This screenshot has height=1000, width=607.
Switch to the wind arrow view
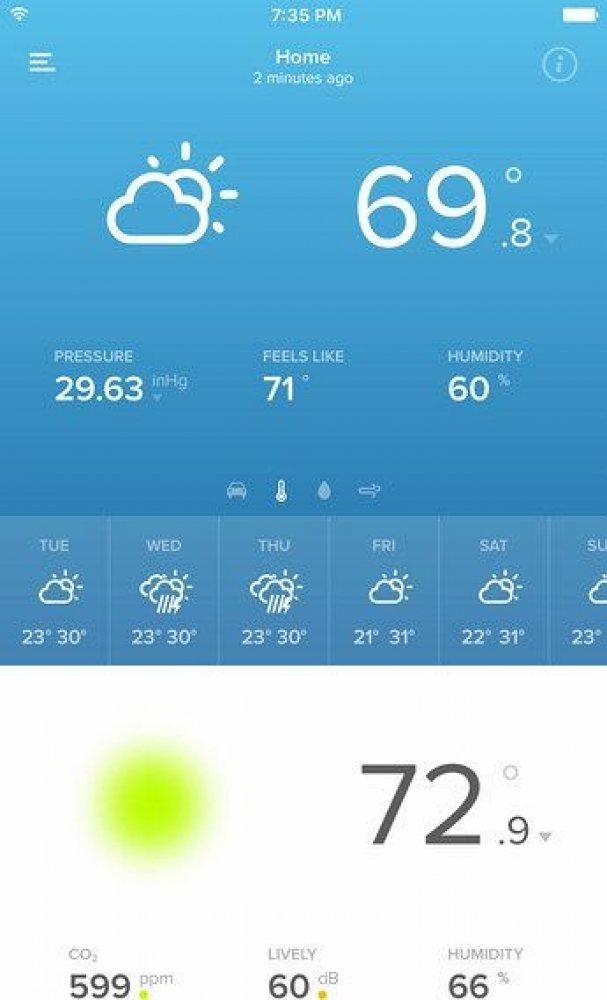pos(369,491)
